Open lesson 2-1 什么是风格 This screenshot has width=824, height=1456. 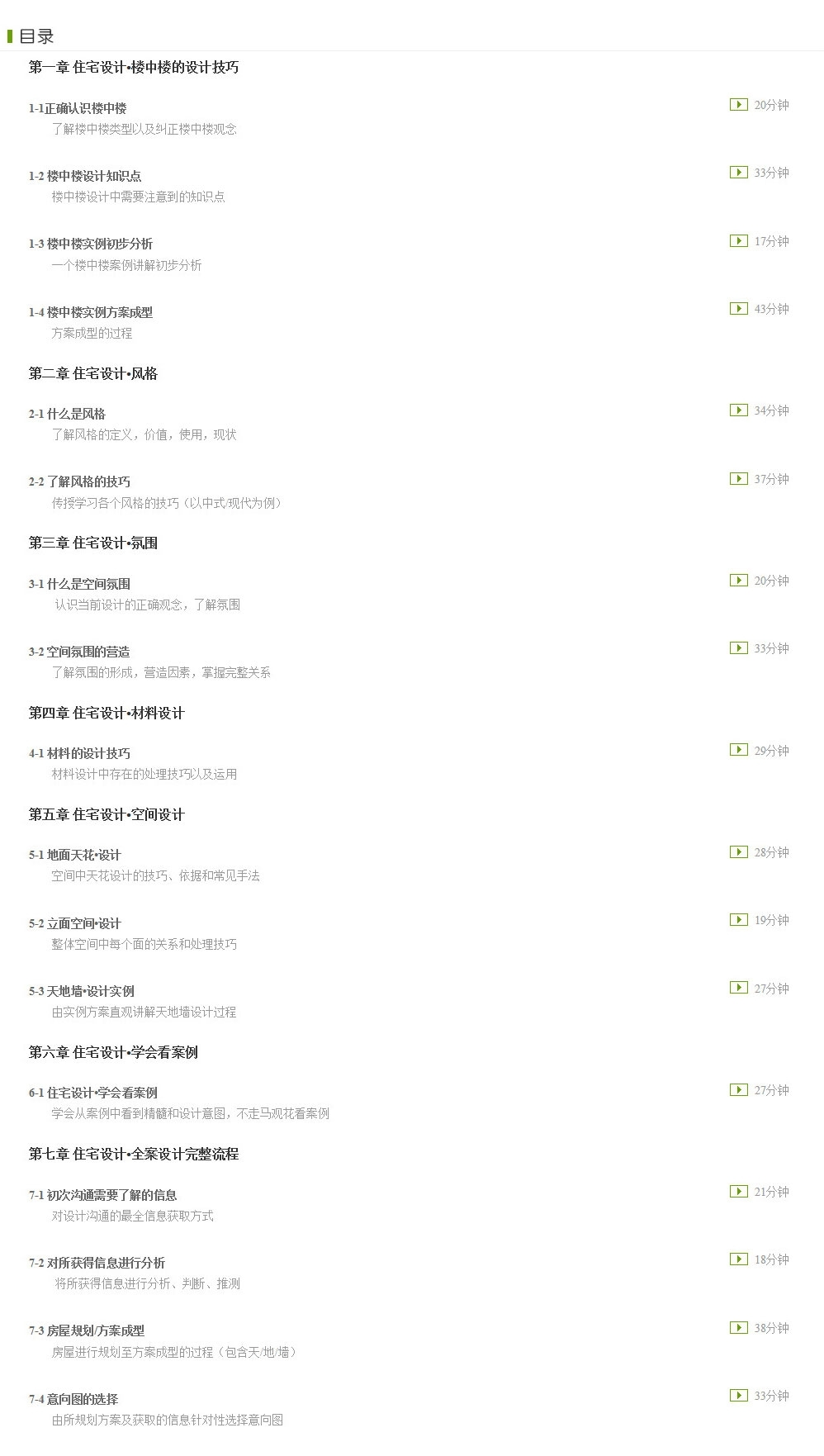pyautogui.click(x=67, y=414)
